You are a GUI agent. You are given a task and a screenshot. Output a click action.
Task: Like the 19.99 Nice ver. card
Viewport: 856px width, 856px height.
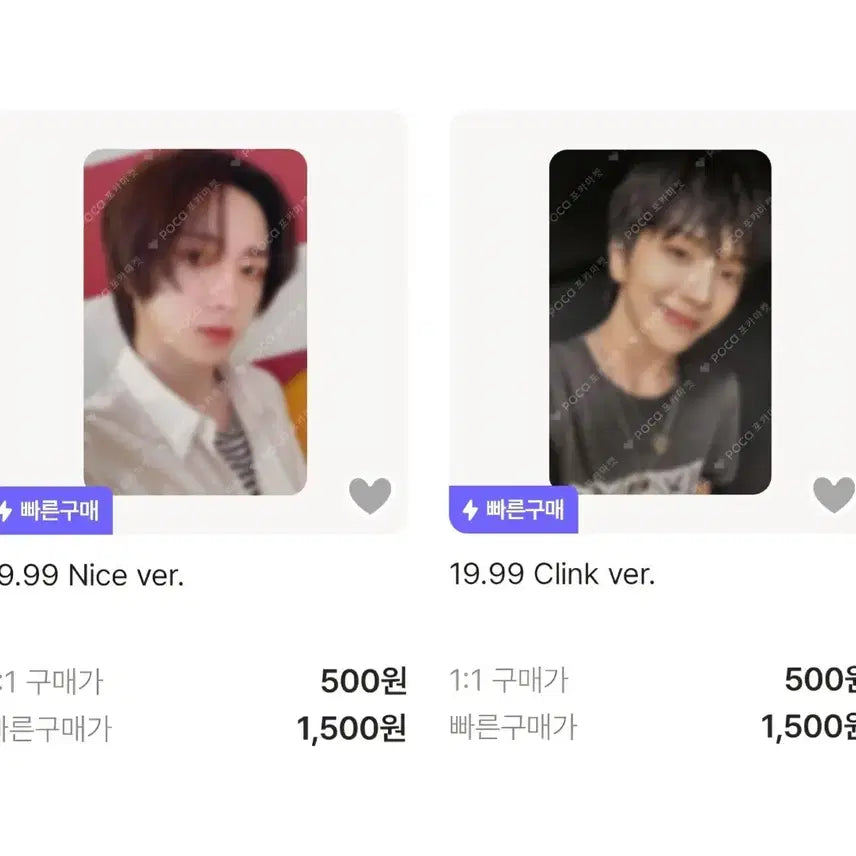pos(370,495)
